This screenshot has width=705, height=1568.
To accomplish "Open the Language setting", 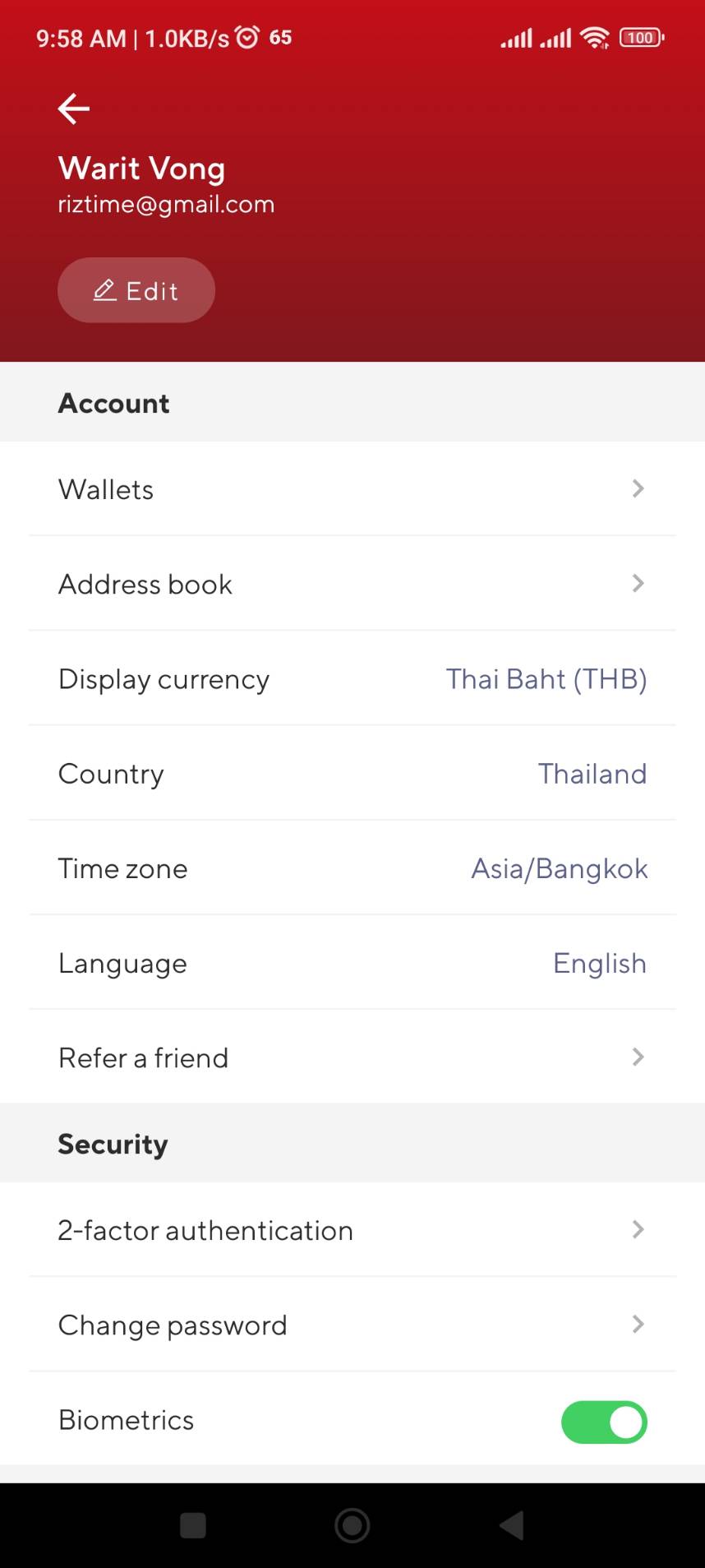I will (x=352, y=963).
